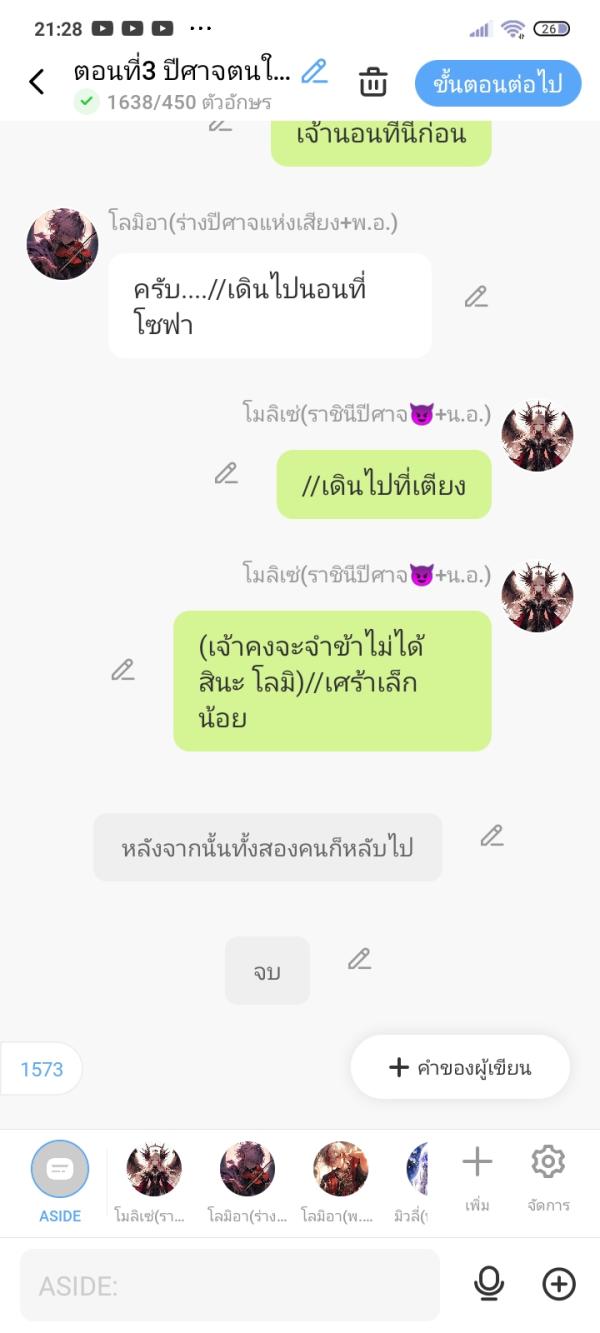Open จัดการ character management settings
The image size is (600, 1333).
click(548, 1177)
